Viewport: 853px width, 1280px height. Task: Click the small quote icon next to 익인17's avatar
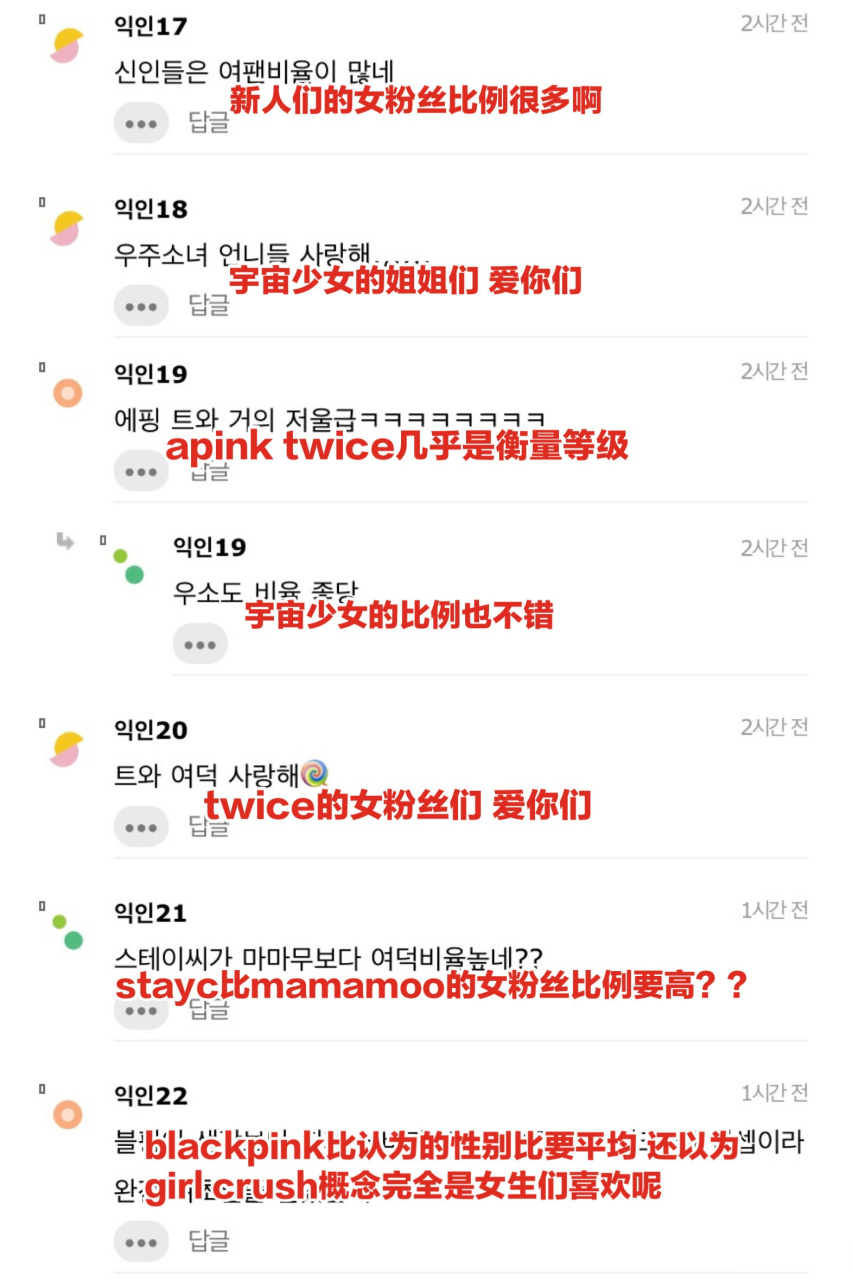pos(40,17)
